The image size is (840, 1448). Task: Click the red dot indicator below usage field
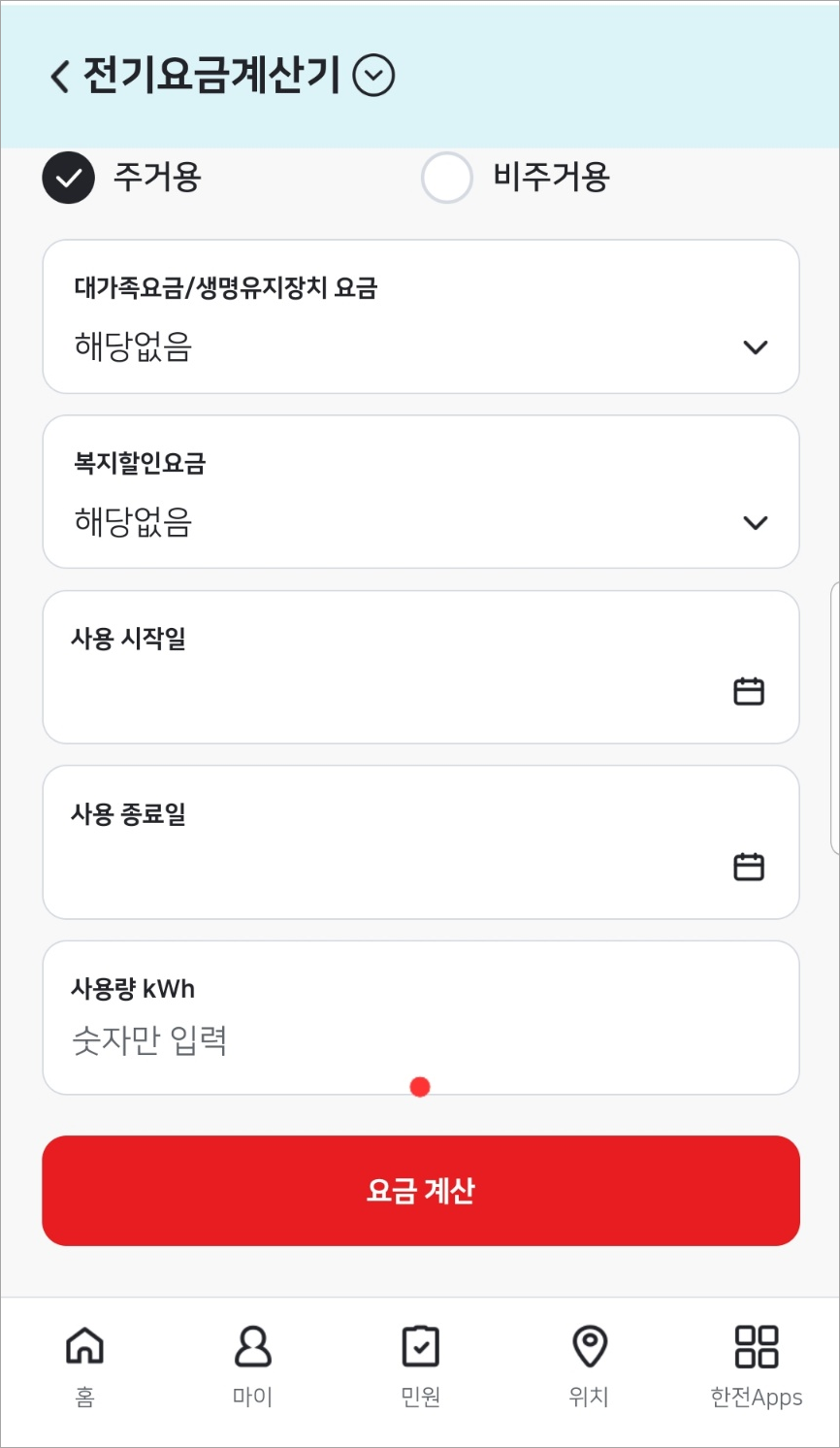coord(419,1087)
